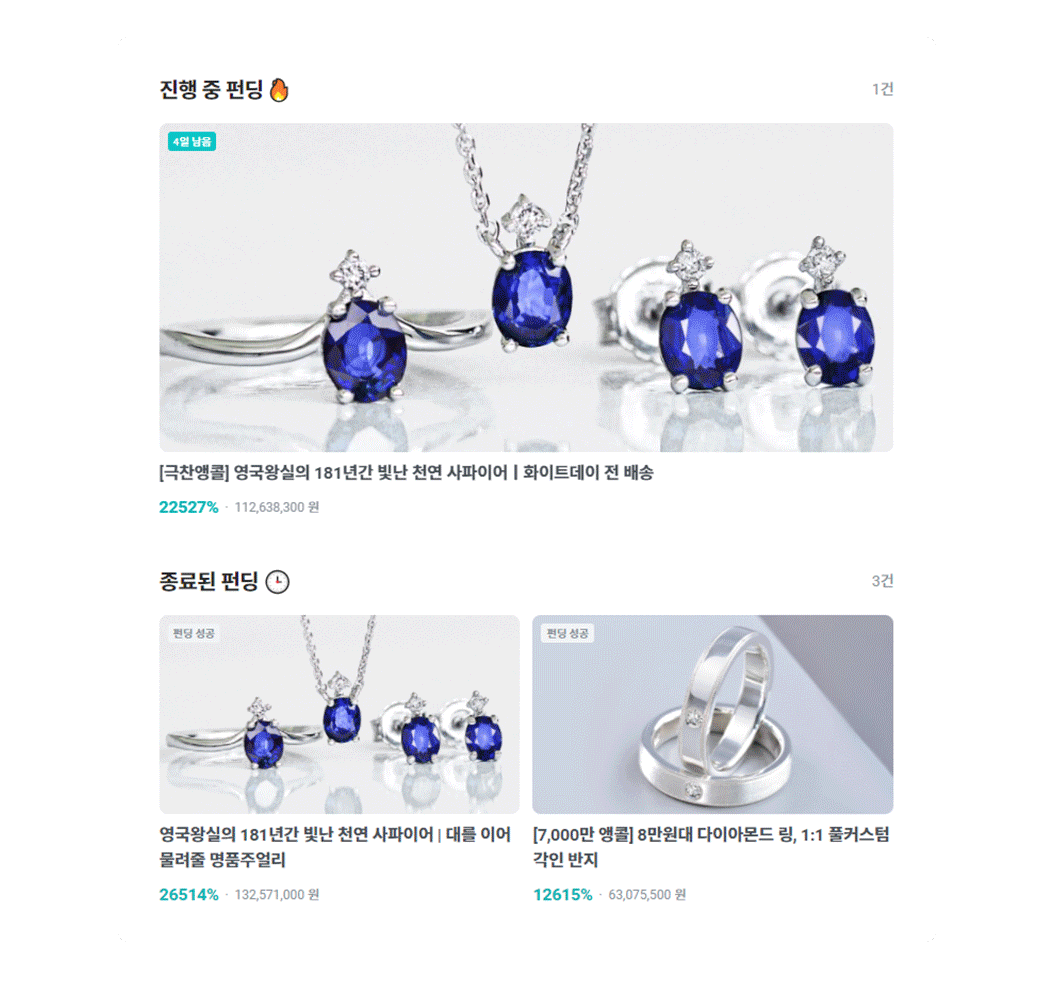Open the 7,000만 앵콜 diamond ring funding card

pos(712,714)
